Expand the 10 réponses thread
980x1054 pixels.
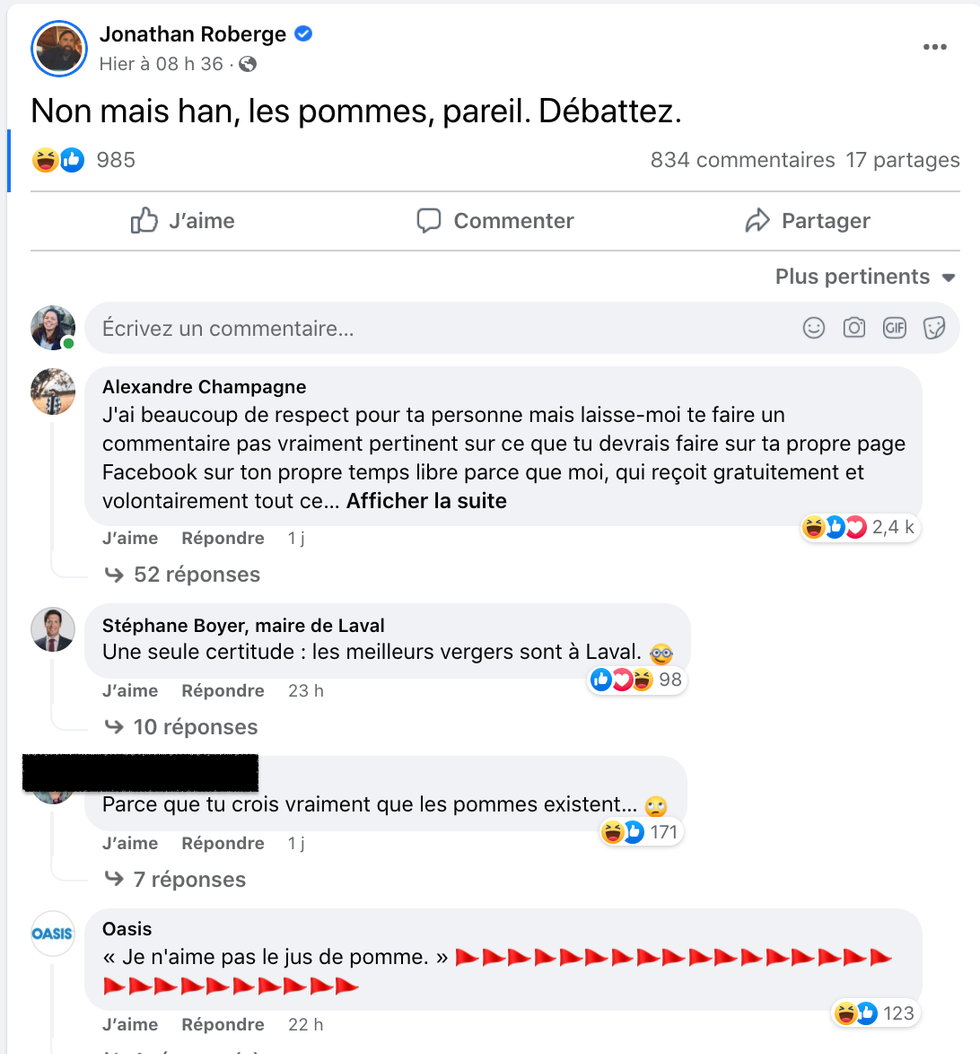tap(195, 727)
